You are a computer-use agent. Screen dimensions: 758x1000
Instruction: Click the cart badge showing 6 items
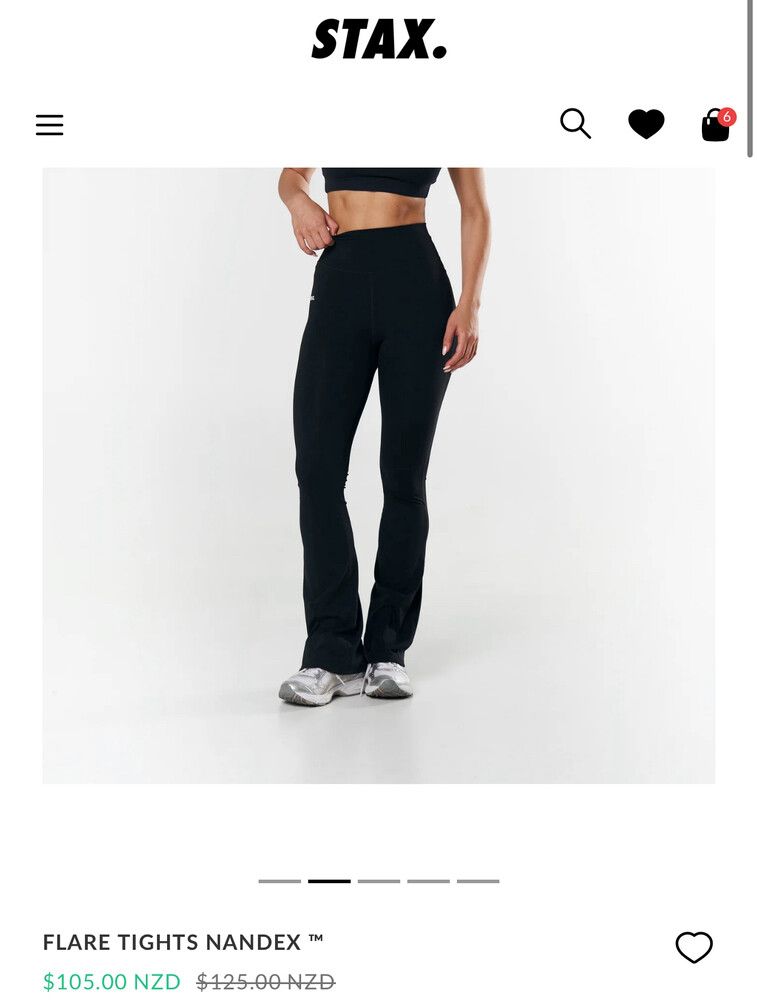(x=727, y=118)
